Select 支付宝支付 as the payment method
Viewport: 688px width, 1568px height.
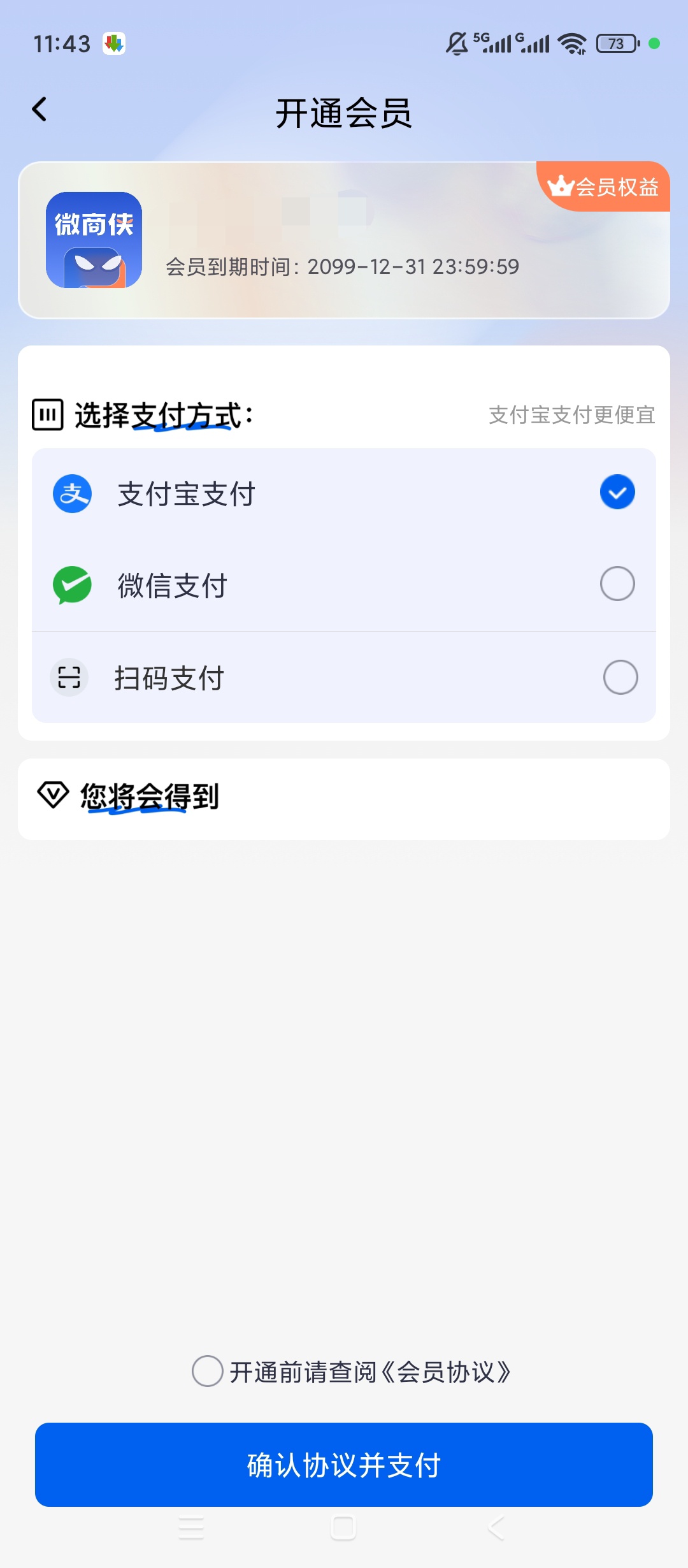pos(344,493)
